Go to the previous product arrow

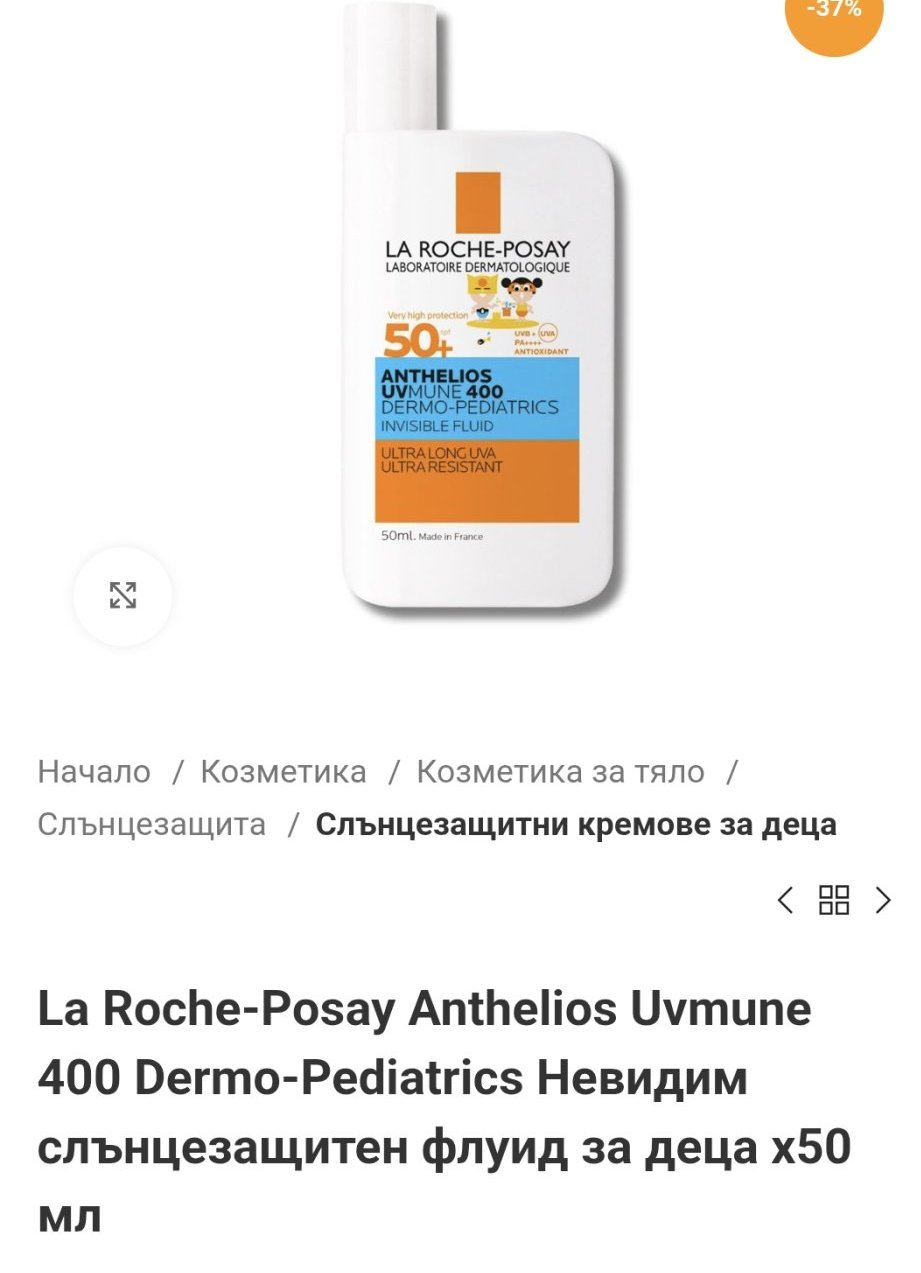pyautogui.click(x=786, y=900)
